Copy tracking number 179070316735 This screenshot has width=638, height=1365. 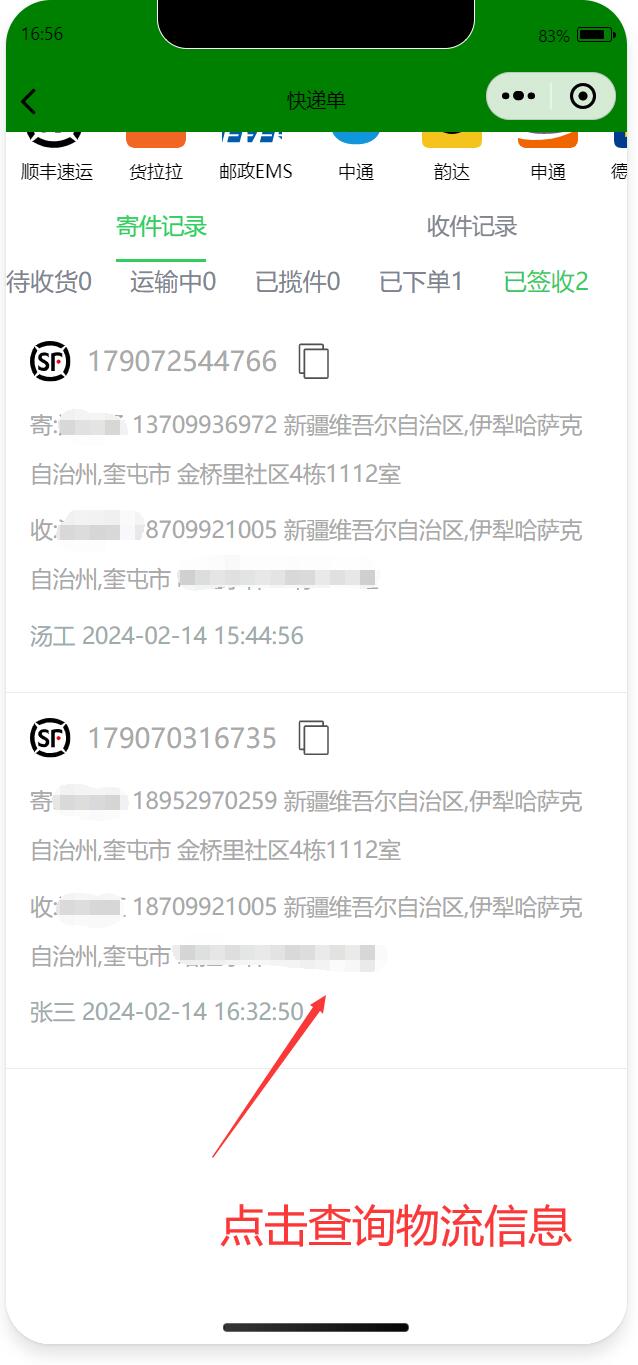(x=314, y=738)
